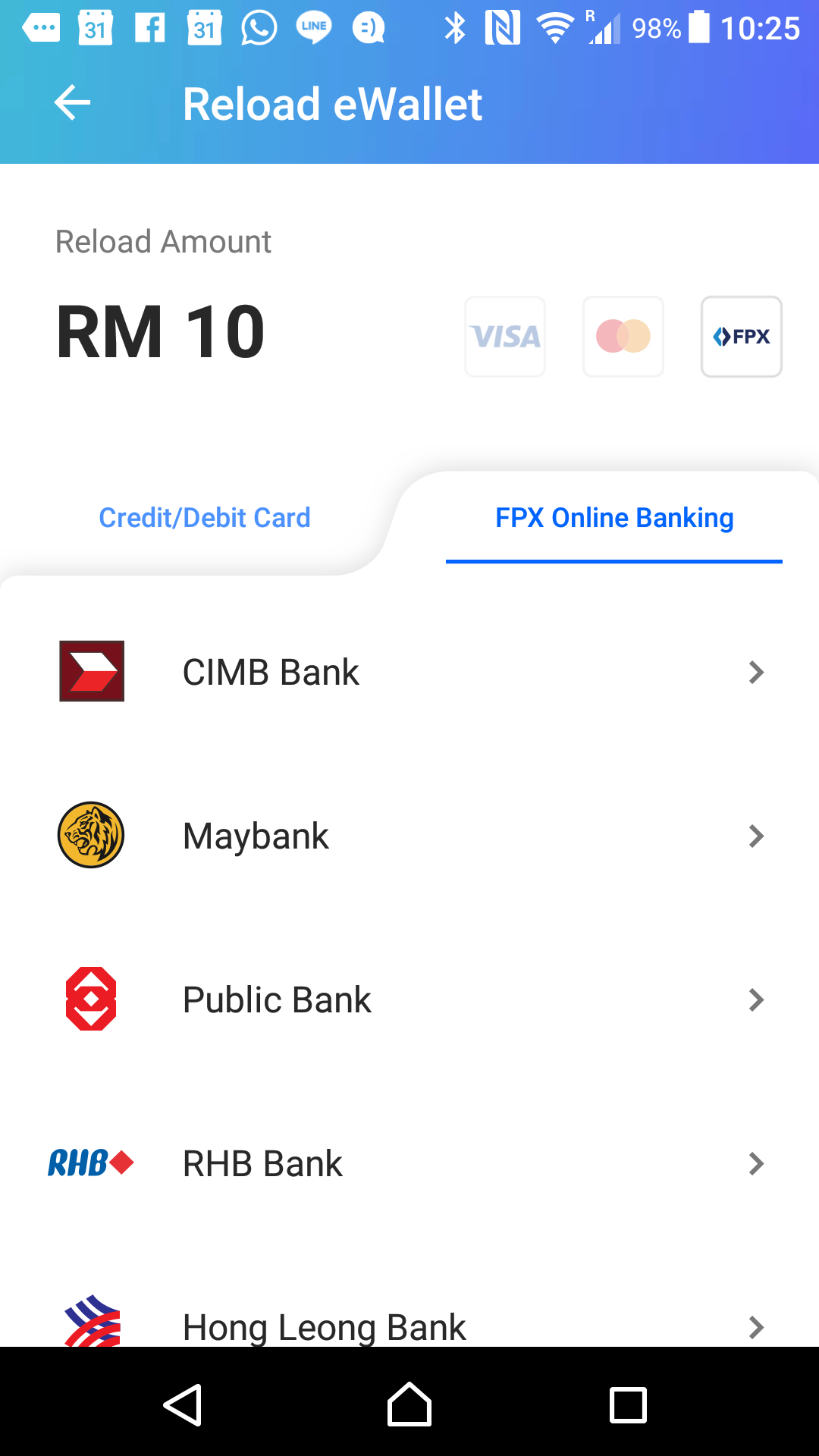The width and height of the screenshot is (819, 1456).
Task: Go back from Reload eWallet
Action: 73,103
